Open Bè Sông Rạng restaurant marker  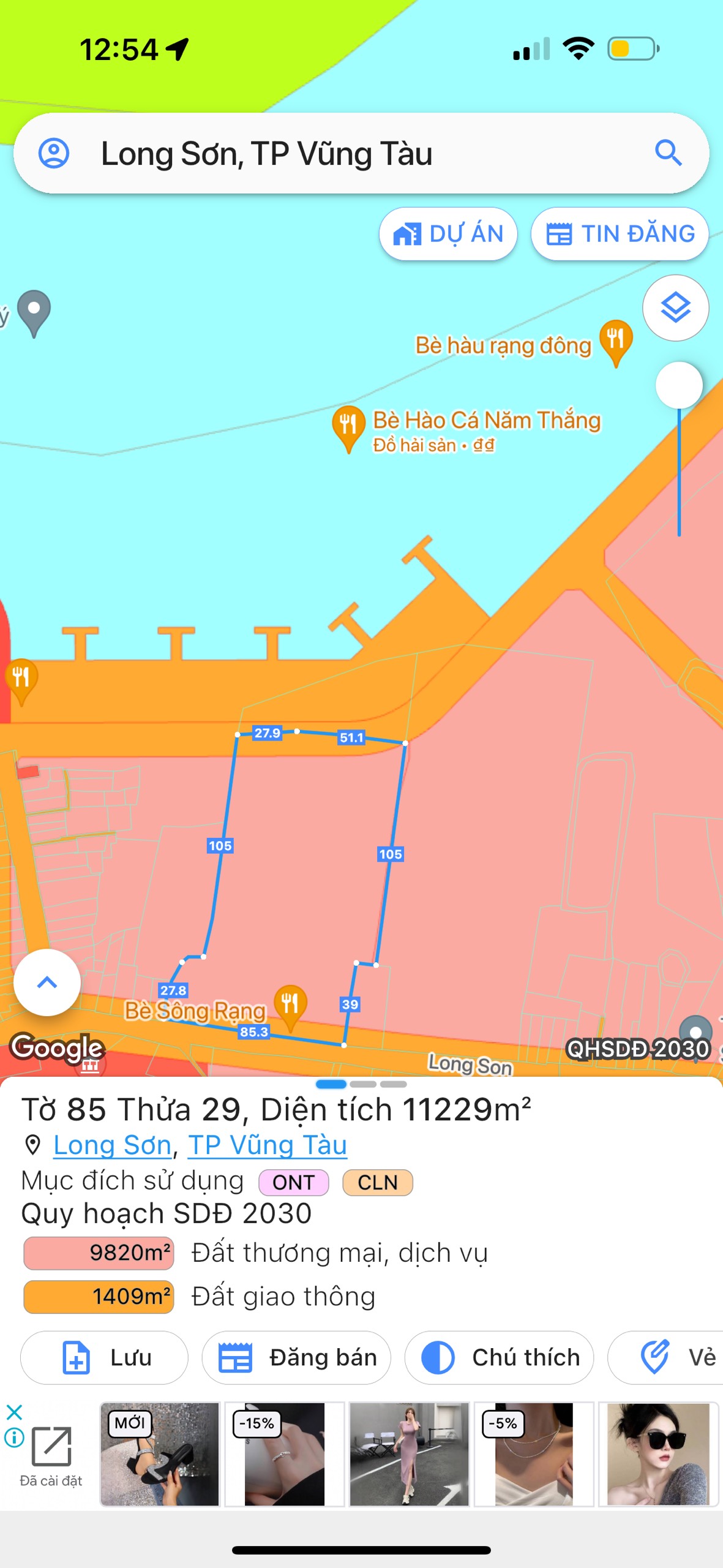[x=290, y=1005]
